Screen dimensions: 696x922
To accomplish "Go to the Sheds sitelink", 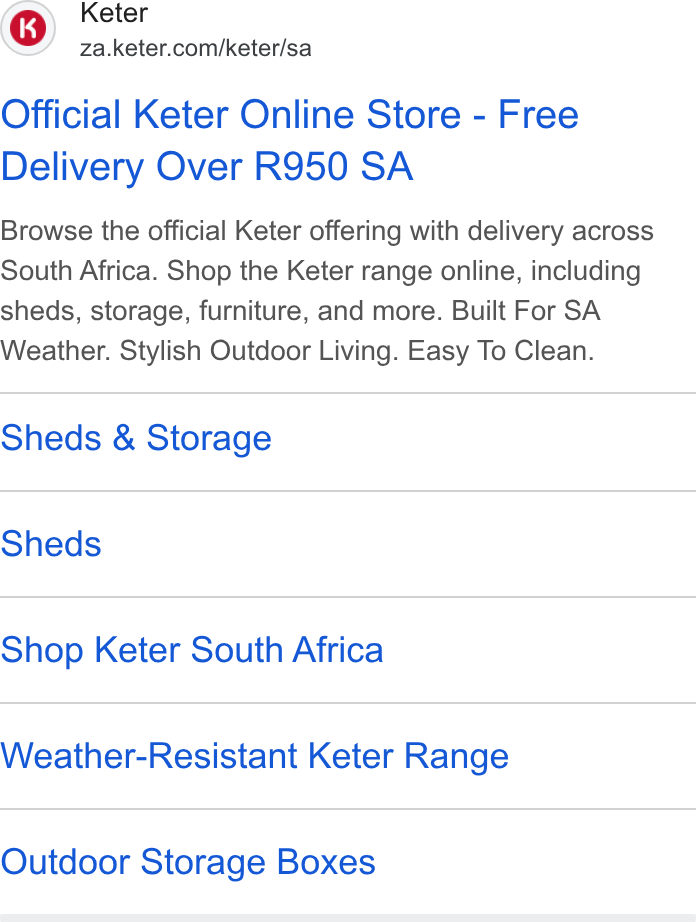I will click(51, 544).
